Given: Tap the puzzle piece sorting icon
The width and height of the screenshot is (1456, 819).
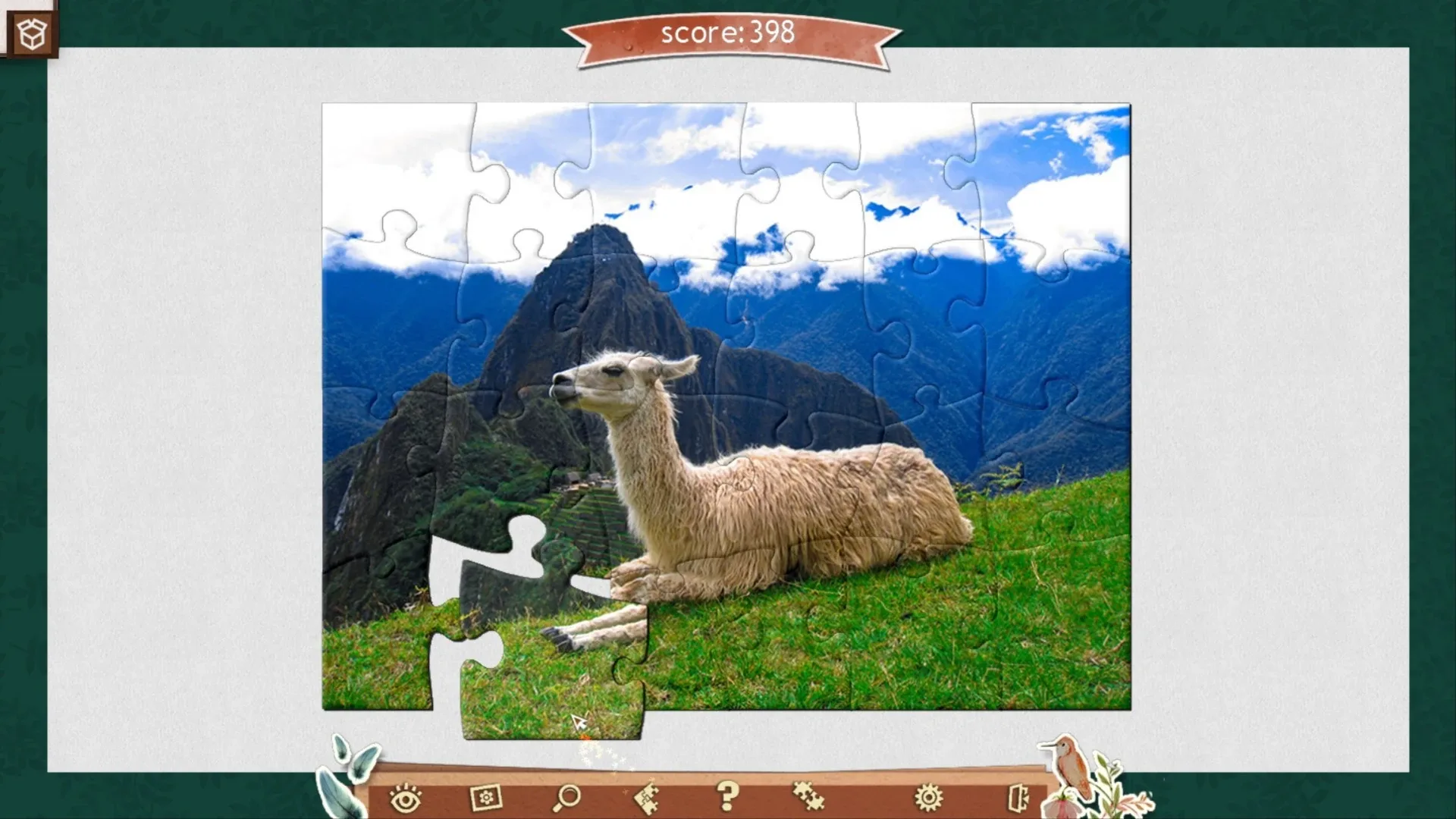Looking at the screenshot, I should click(x=647, y=799).
